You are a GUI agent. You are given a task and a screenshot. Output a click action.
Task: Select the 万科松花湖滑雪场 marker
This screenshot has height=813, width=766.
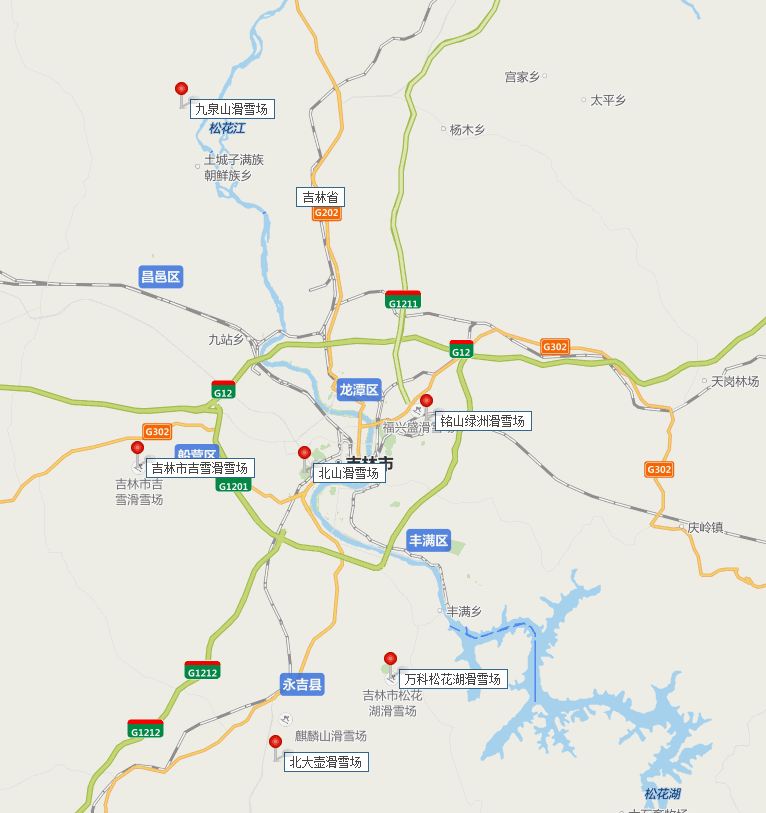point(390,659)
